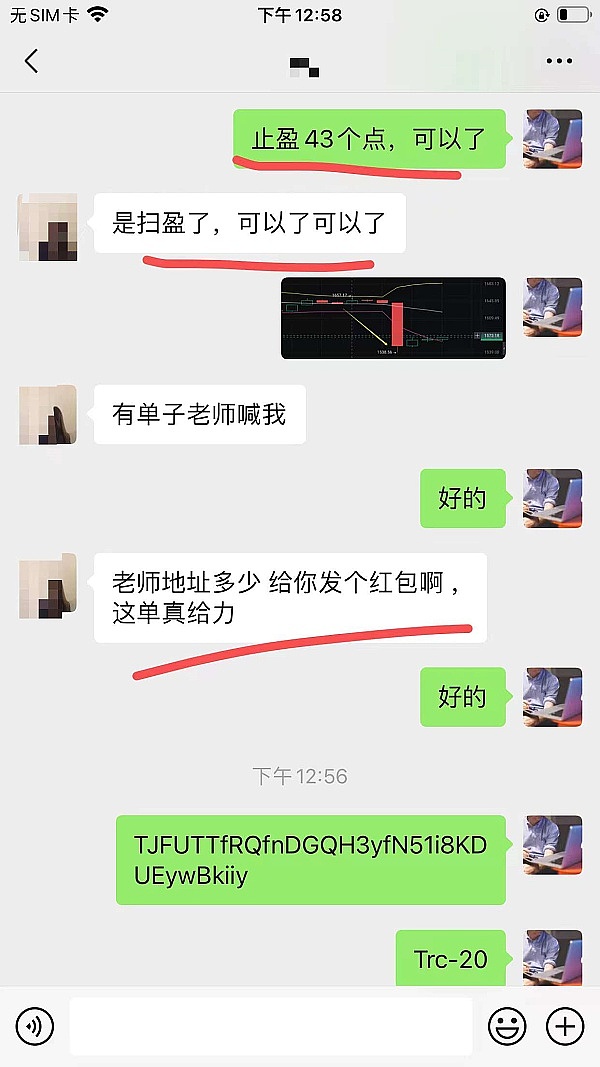Image resolution: width=600 pixels, height=1067 pixels.
Task: Open the plus attachments menu
Action: [565, 1026]
